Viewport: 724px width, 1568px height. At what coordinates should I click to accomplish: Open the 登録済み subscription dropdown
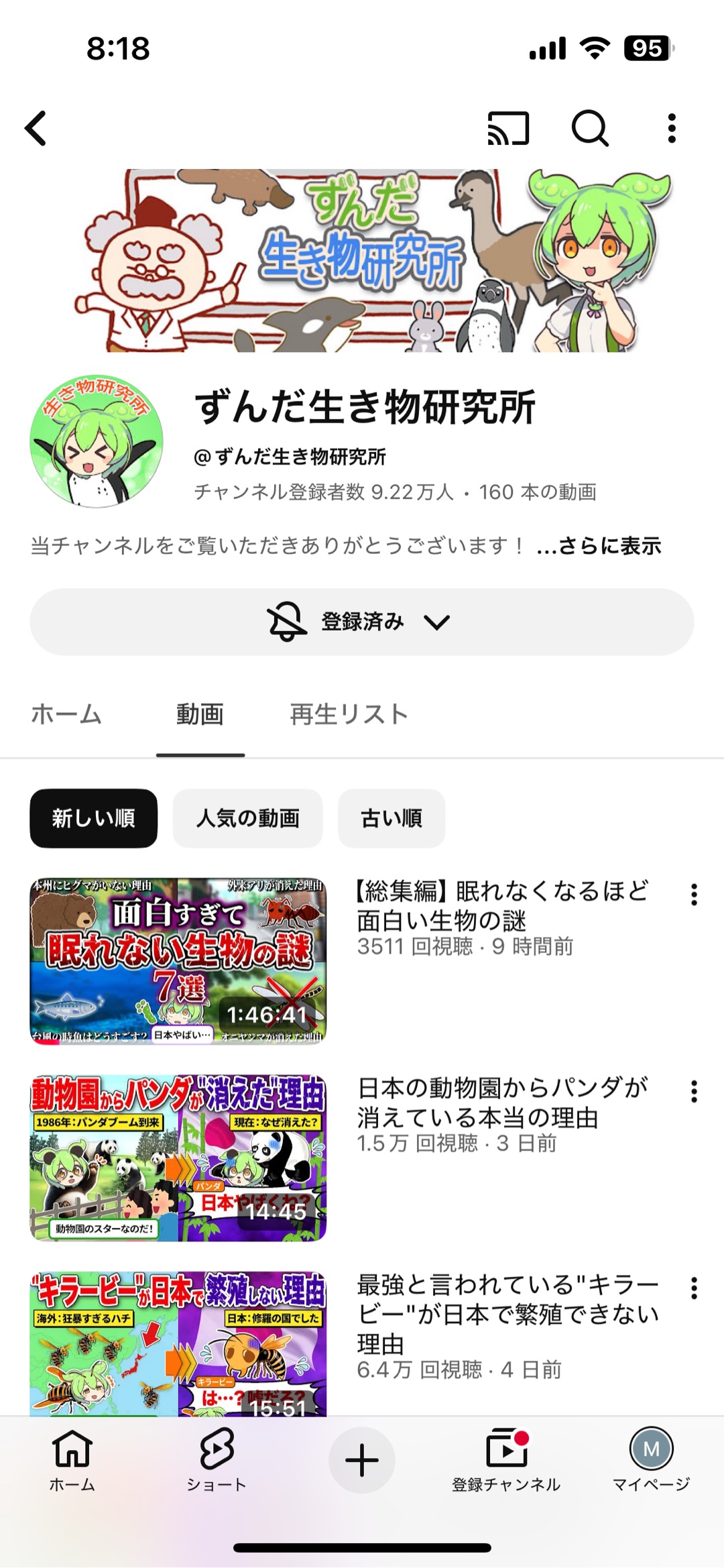pyautogui.click(x=362, y=622)
